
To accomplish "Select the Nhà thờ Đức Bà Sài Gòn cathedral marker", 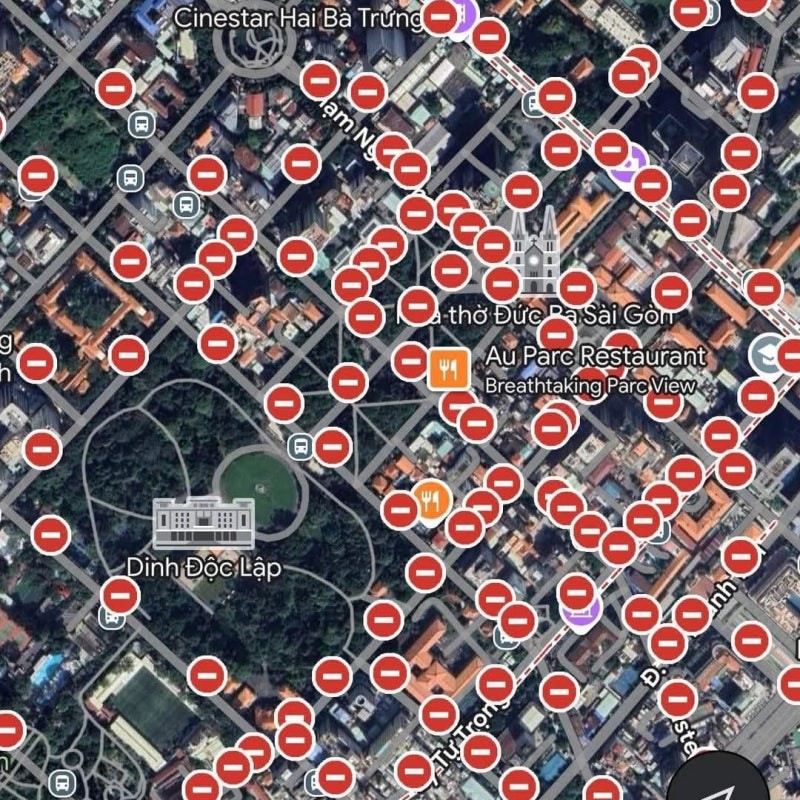I will (532, 250).
